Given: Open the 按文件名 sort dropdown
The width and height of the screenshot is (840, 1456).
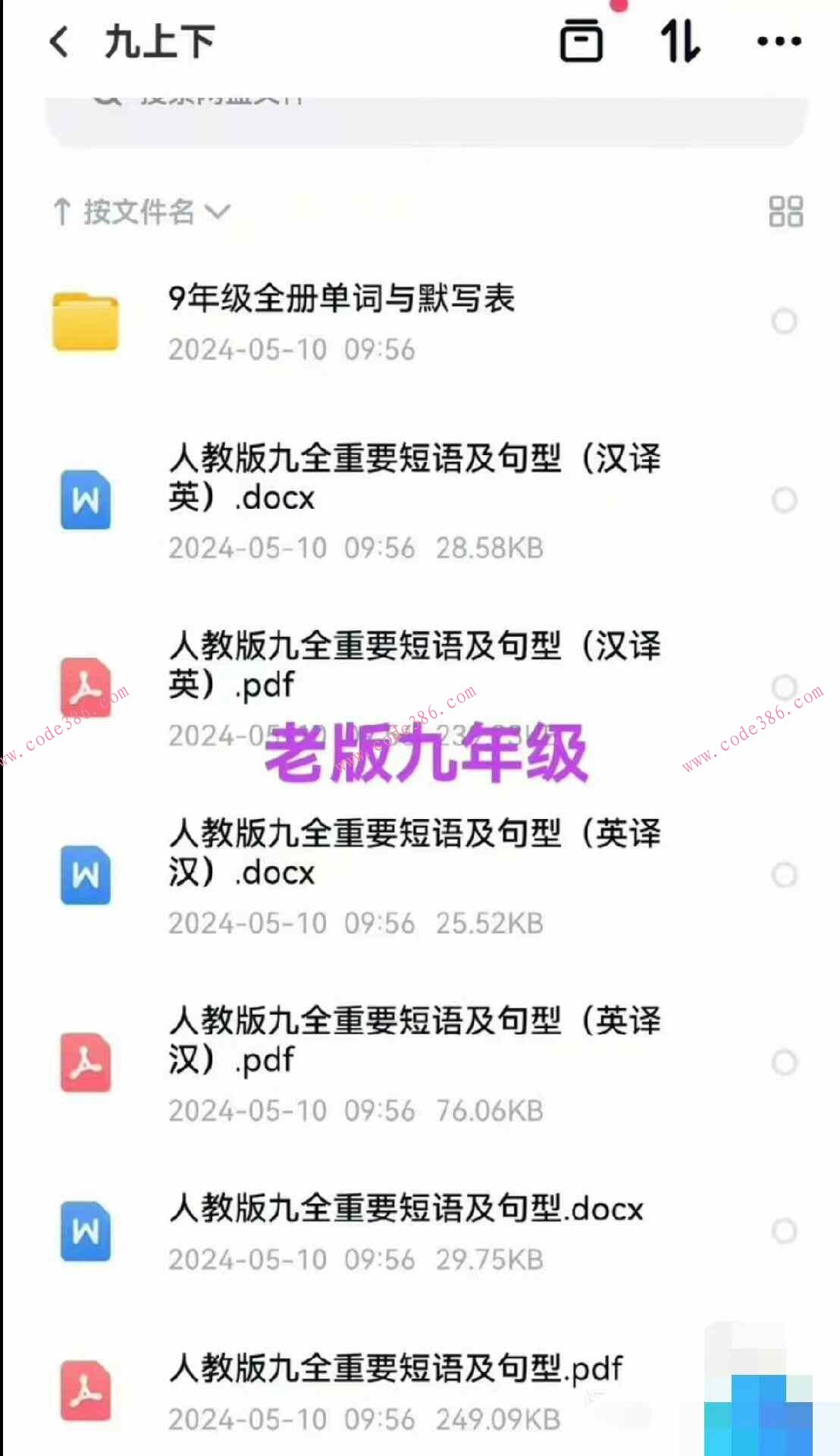Looking at the screenshot, I should click(220, 213).
